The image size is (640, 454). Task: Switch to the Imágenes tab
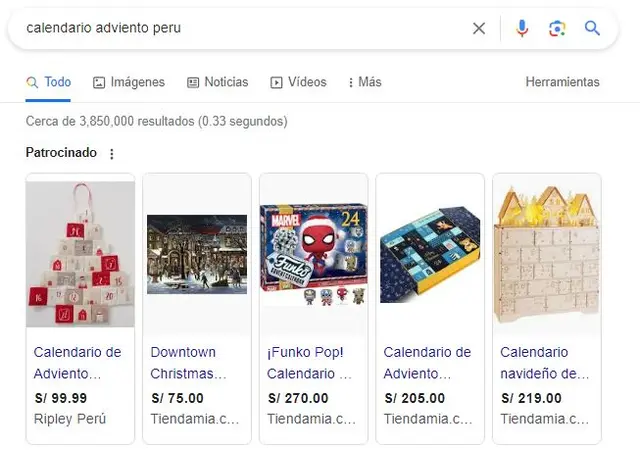coord(129,82)
